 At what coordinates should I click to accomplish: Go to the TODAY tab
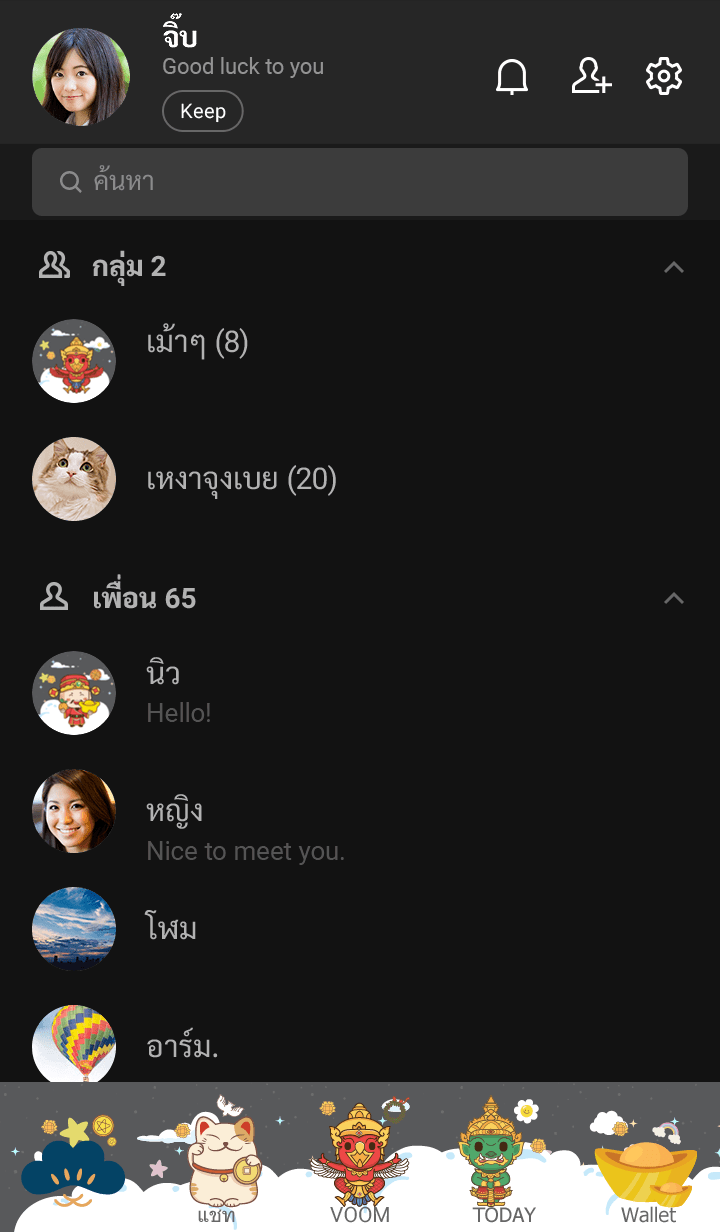point(504,1160)
